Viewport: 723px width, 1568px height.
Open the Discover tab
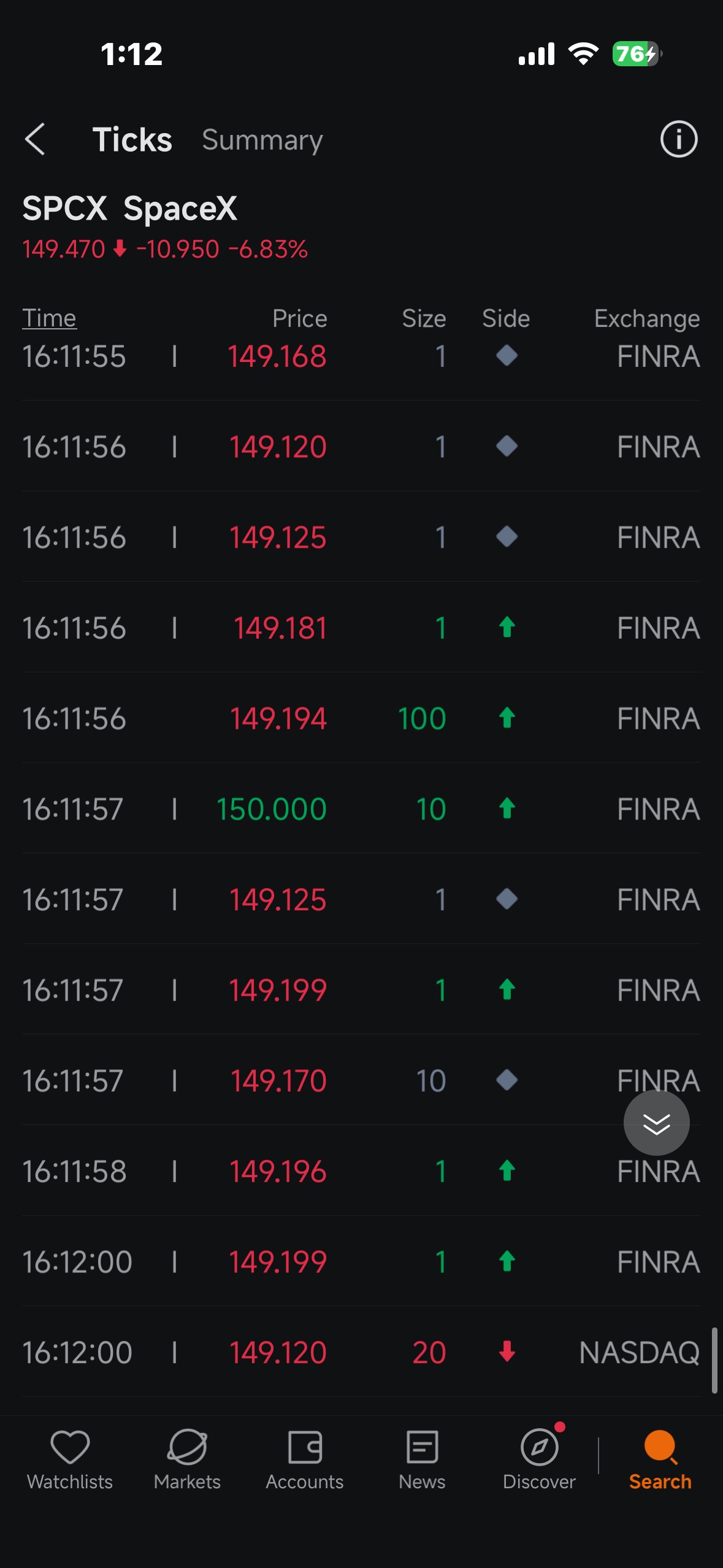tap(539, 1460)
